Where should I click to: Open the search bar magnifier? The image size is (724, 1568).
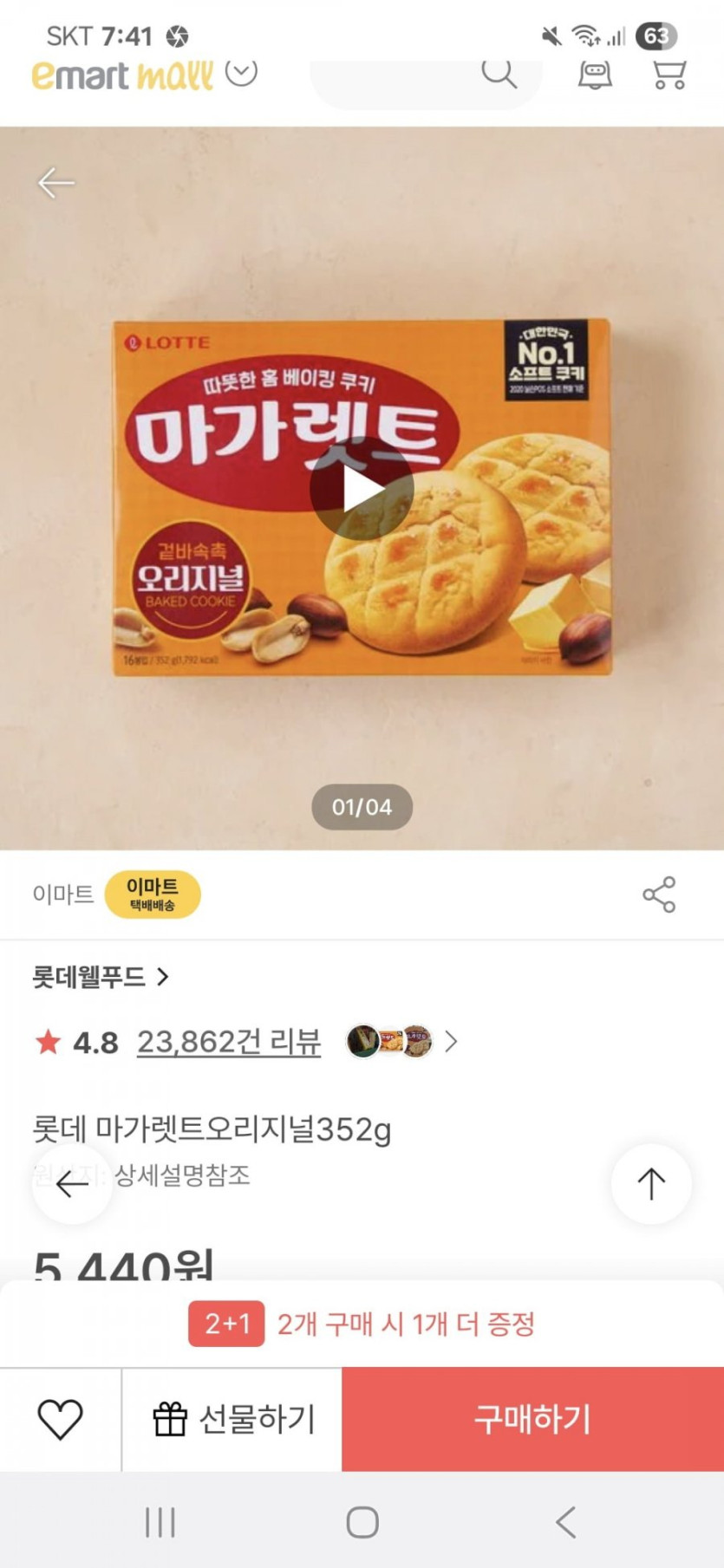click(x=499, y=75)
